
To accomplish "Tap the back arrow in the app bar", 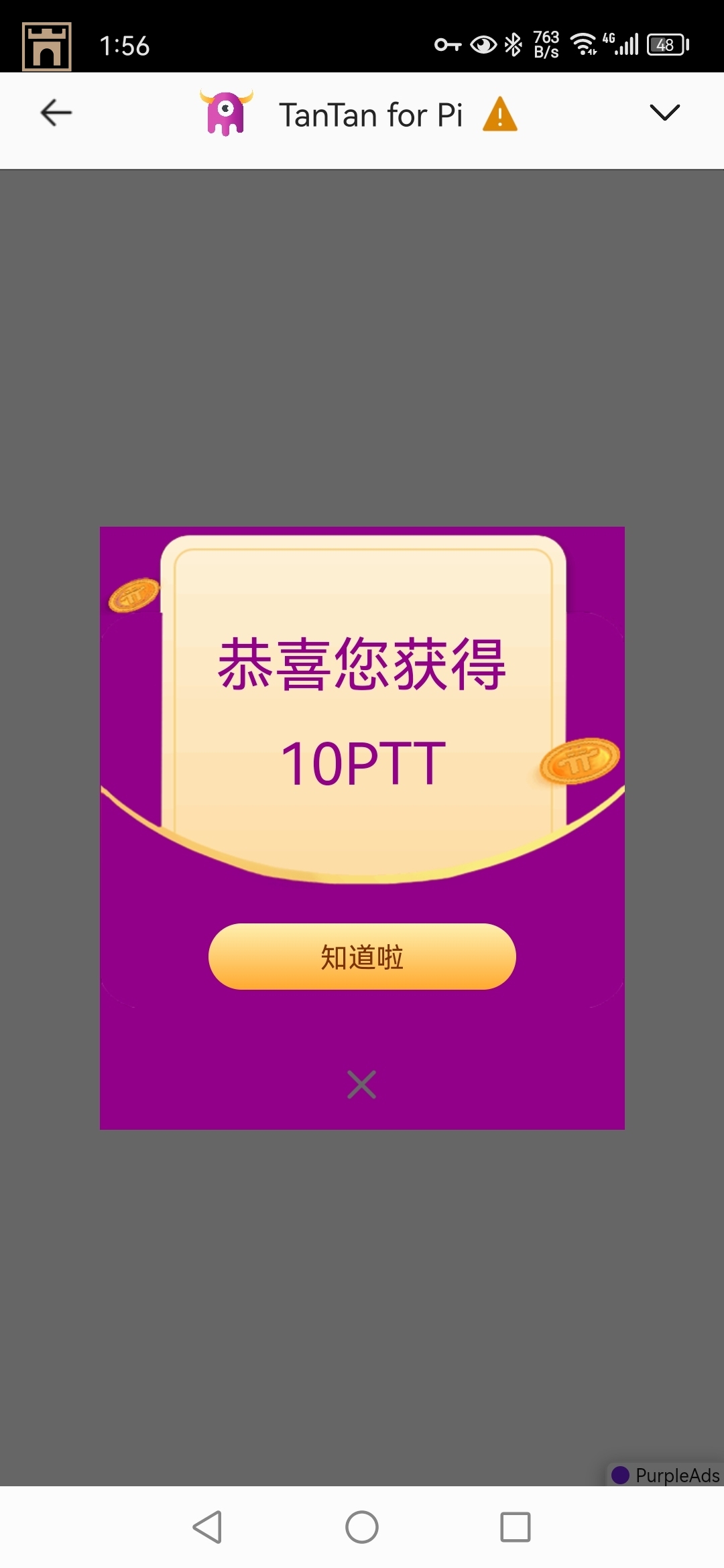I will point(56,113).
